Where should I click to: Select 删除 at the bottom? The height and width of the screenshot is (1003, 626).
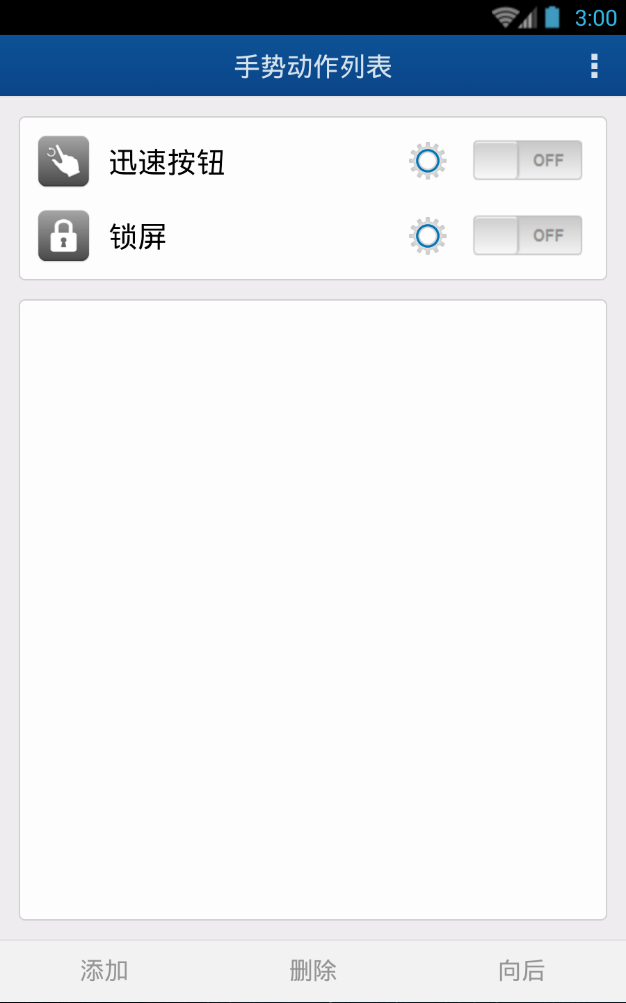313,970
